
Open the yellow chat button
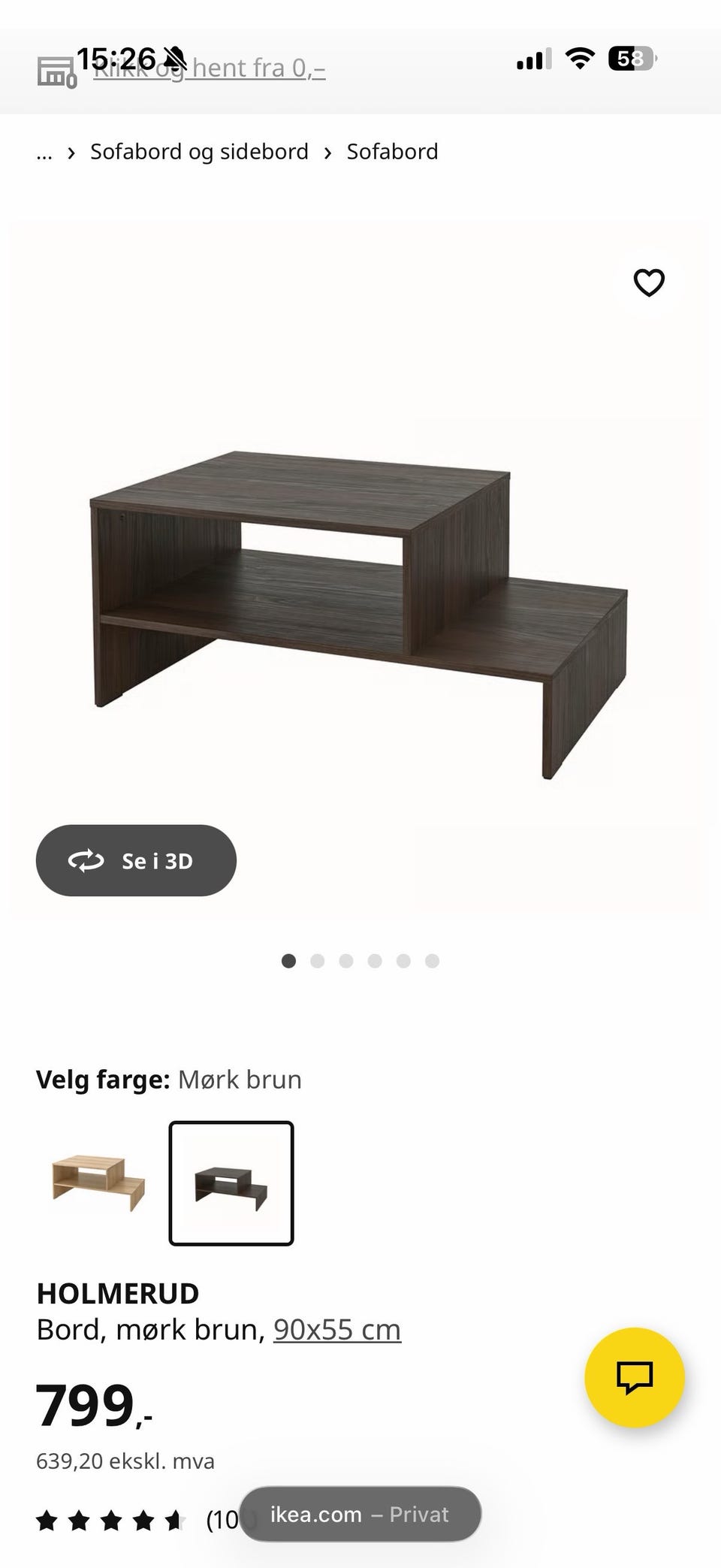click(634, 1377)
